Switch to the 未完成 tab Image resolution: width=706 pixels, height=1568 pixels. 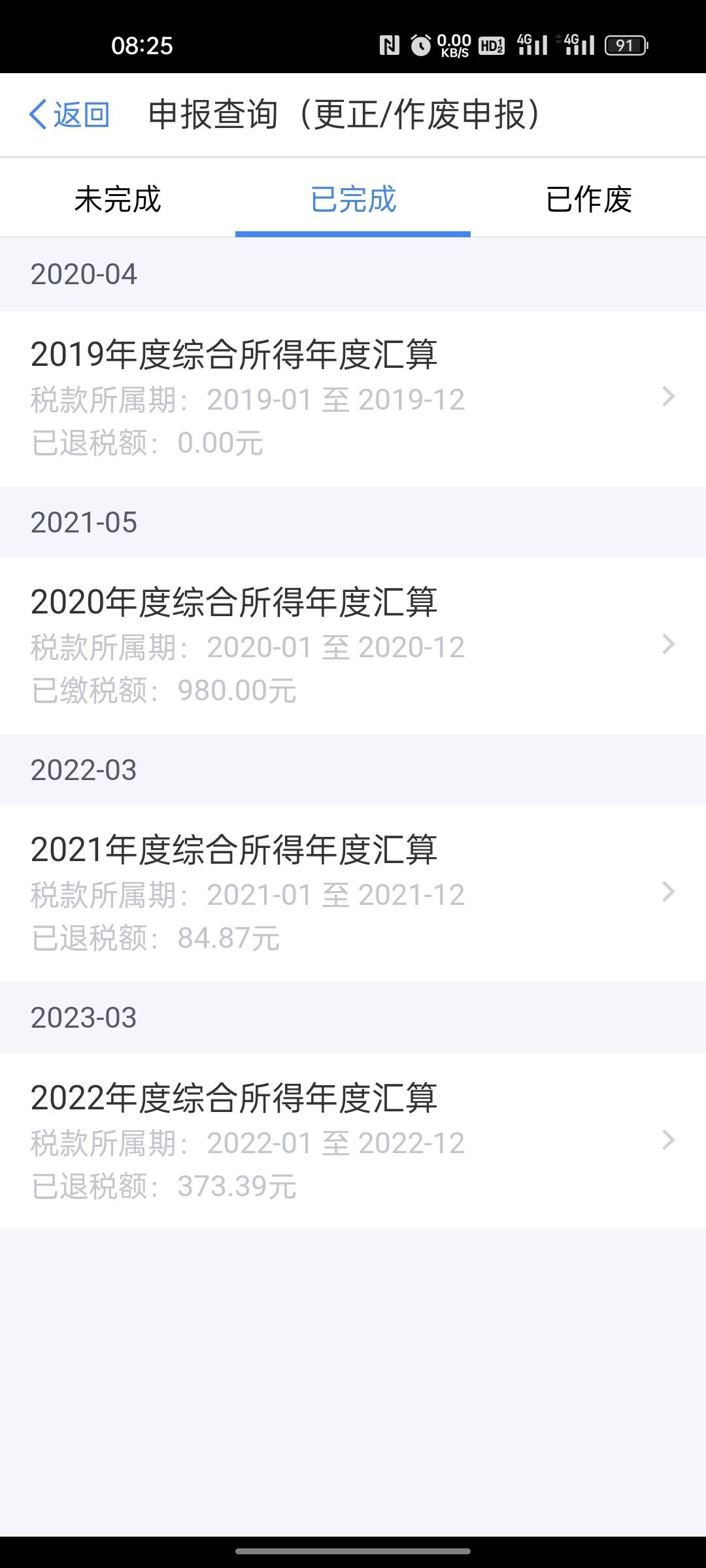[x=118, y=199]
